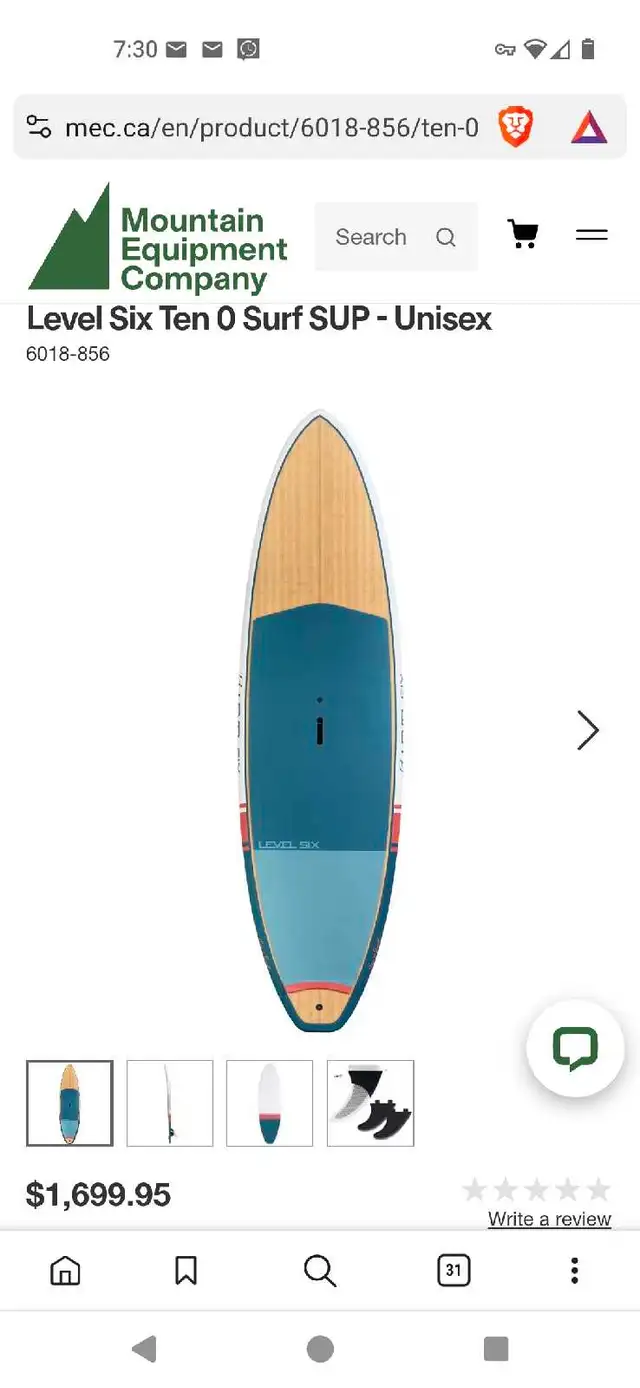
Task: Open browser bookmarks
Action: pyautogui.click(x=186, y=1271)
